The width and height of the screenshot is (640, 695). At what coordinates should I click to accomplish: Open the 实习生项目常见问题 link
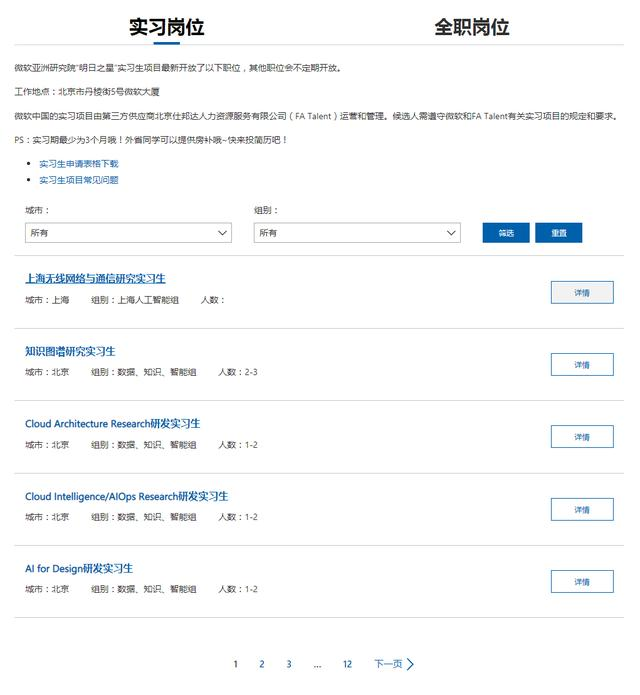79,180
